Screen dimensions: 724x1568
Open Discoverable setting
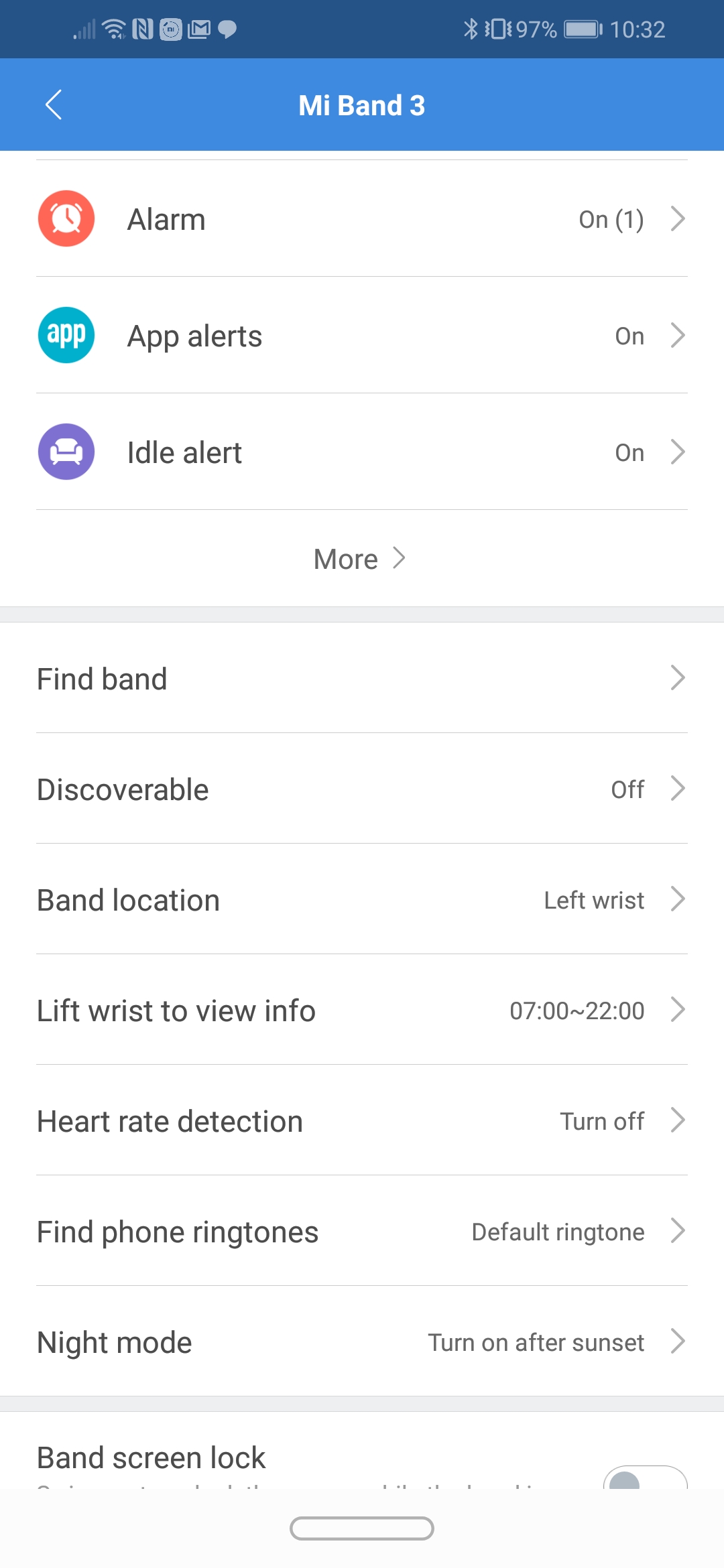(362, 789)
